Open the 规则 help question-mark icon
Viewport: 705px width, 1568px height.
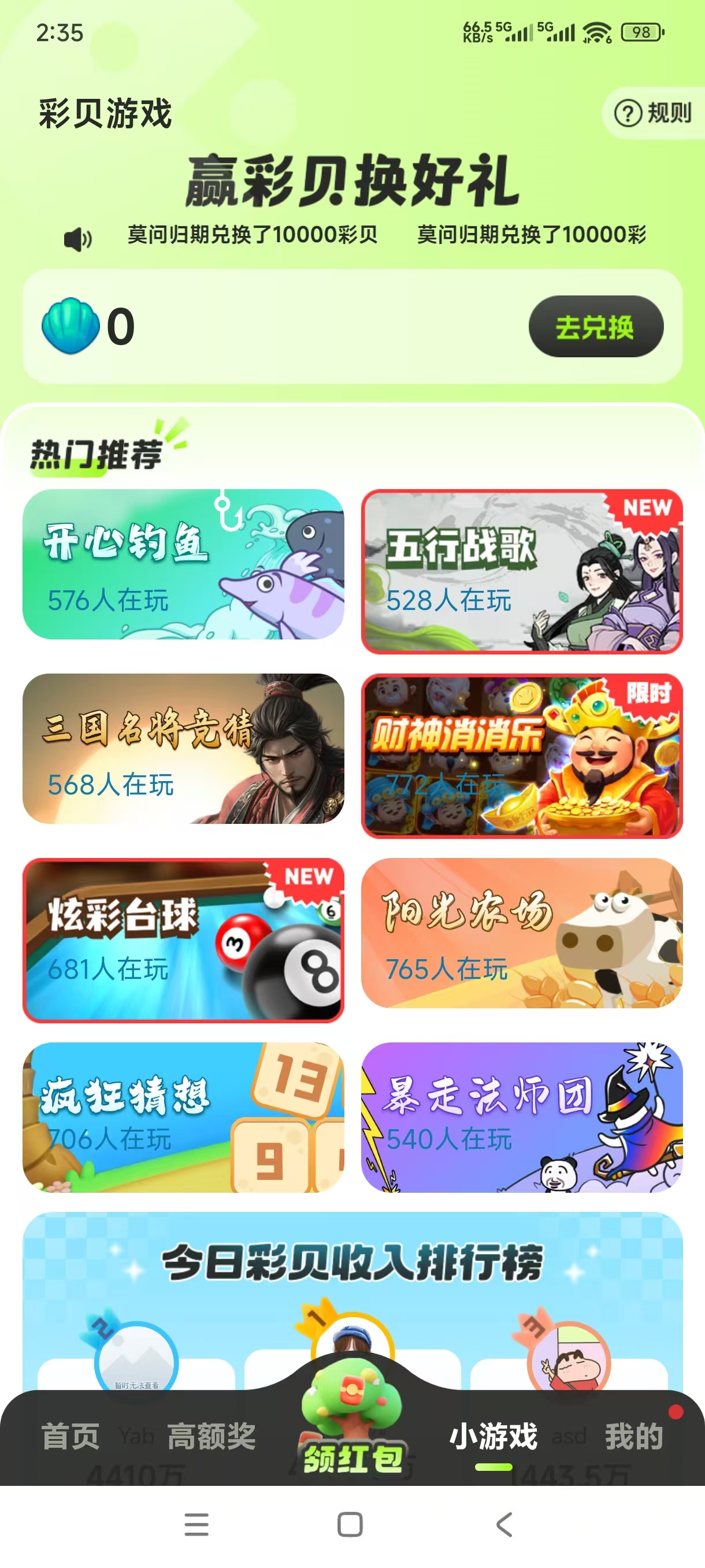coord(628,113)
